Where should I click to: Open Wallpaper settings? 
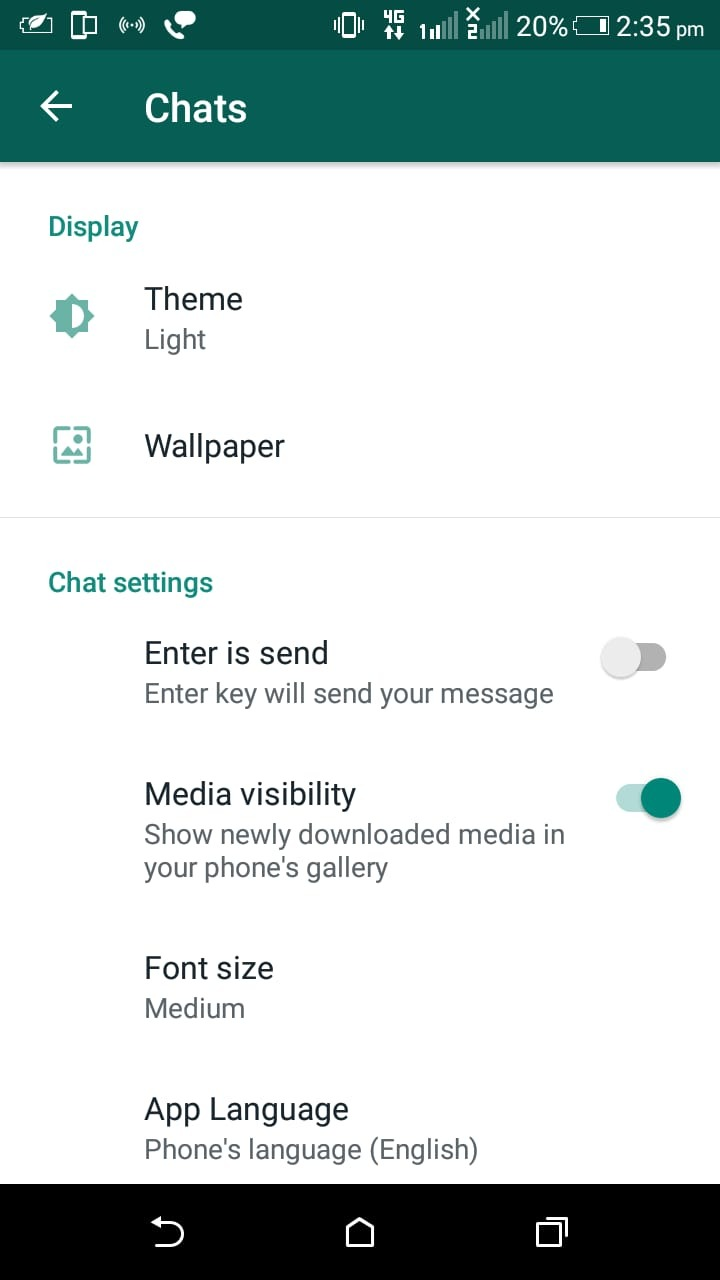214,446
